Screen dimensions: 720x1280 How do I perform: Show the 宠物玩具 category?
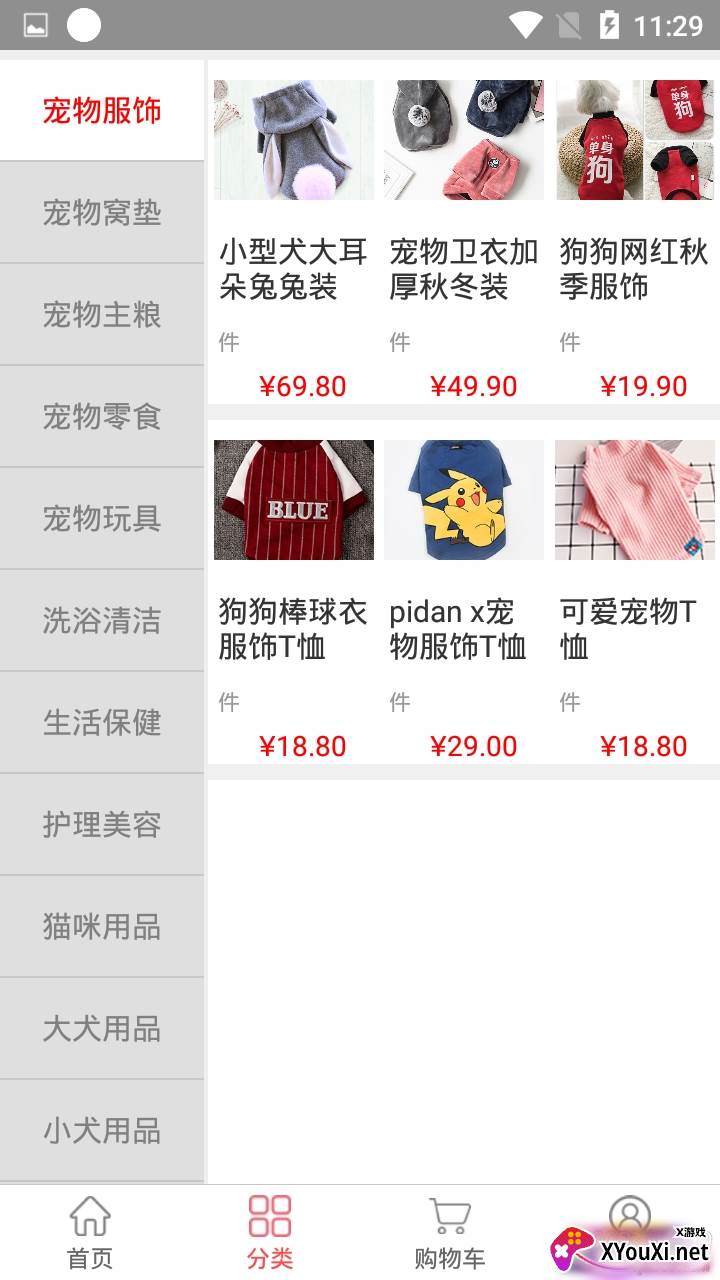click(x=102, y=519)
